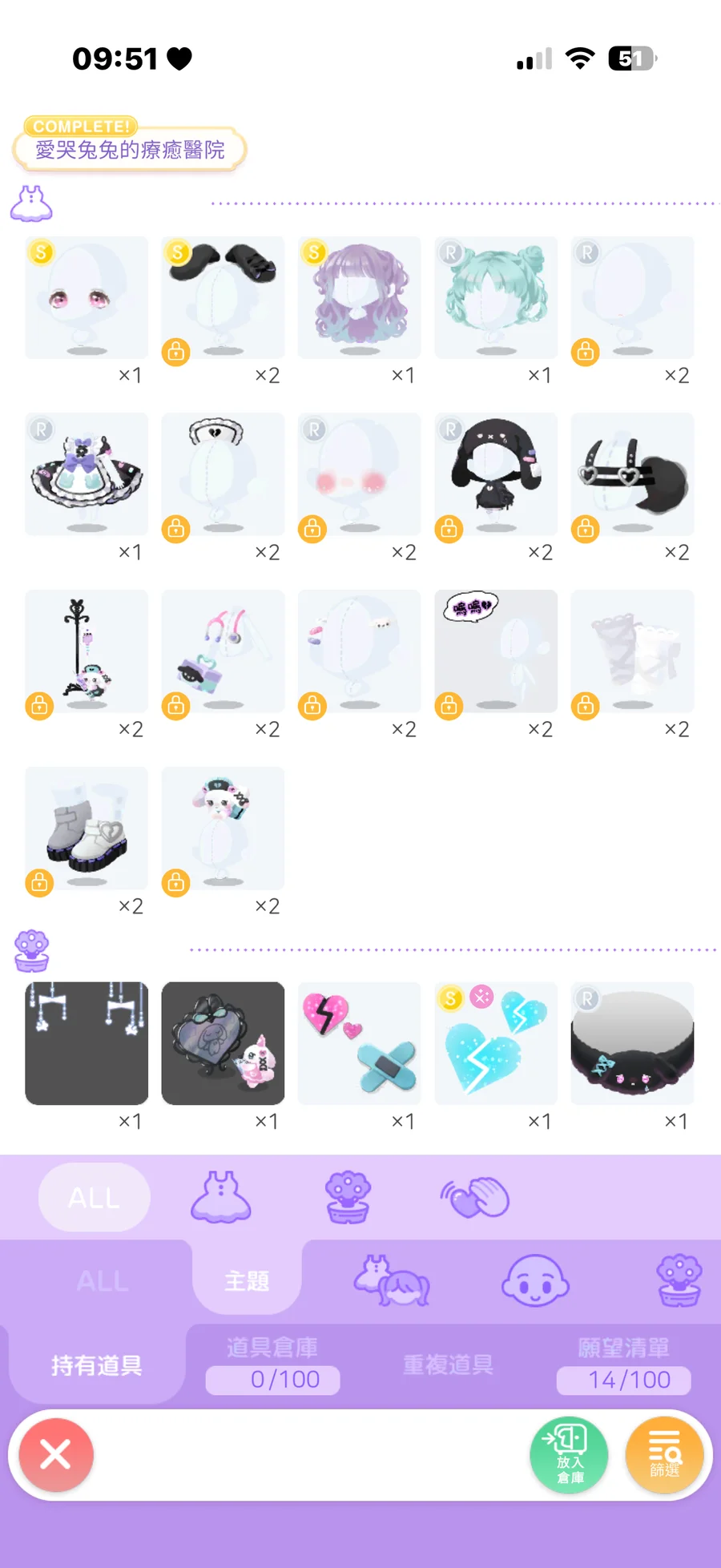721x1568 pixels.
Task: Close the item panel with the red X
Action: coord(56,1454)
